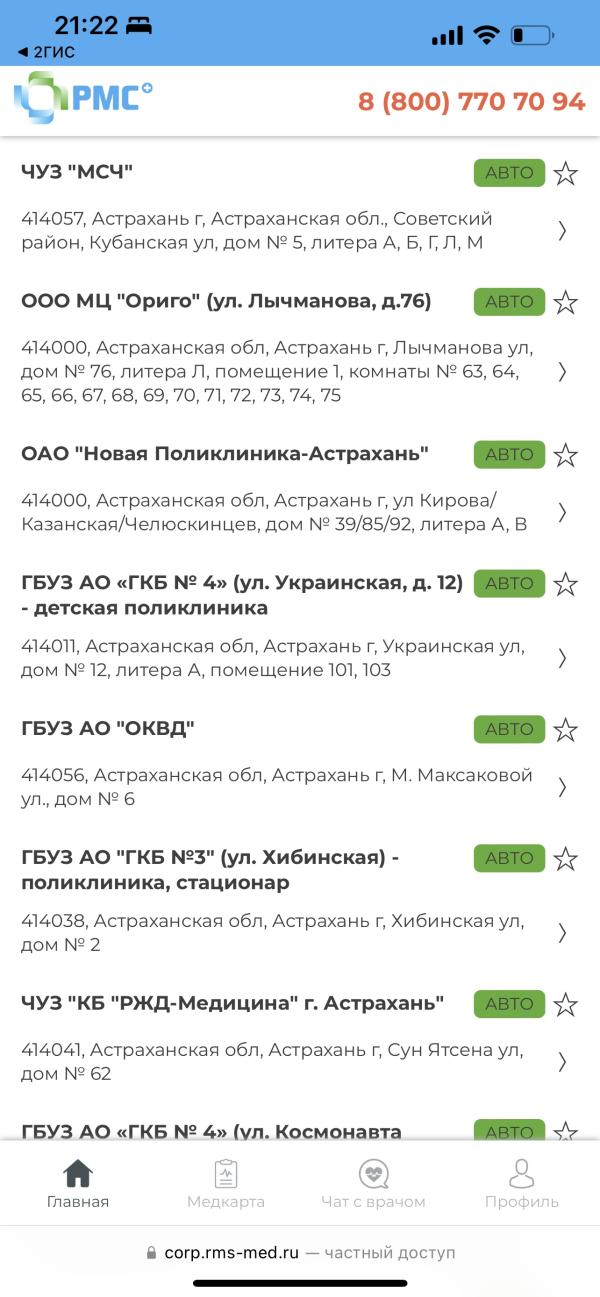Open the Чат с врачом tab
The width and height of the screenshot is (600, 1297).
(373, 1184)
